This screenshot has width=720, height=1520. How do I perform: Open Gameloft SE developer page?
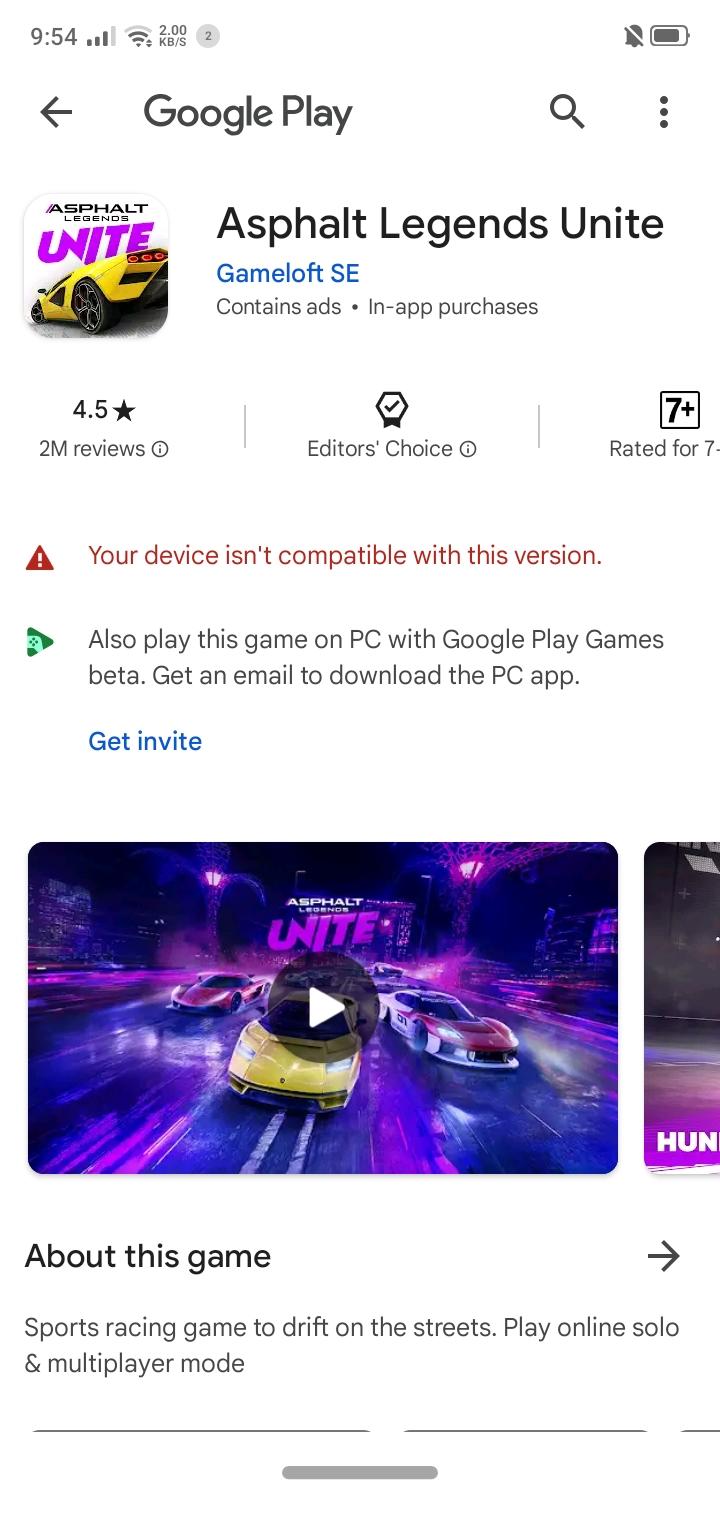click(x=288, y=273)
